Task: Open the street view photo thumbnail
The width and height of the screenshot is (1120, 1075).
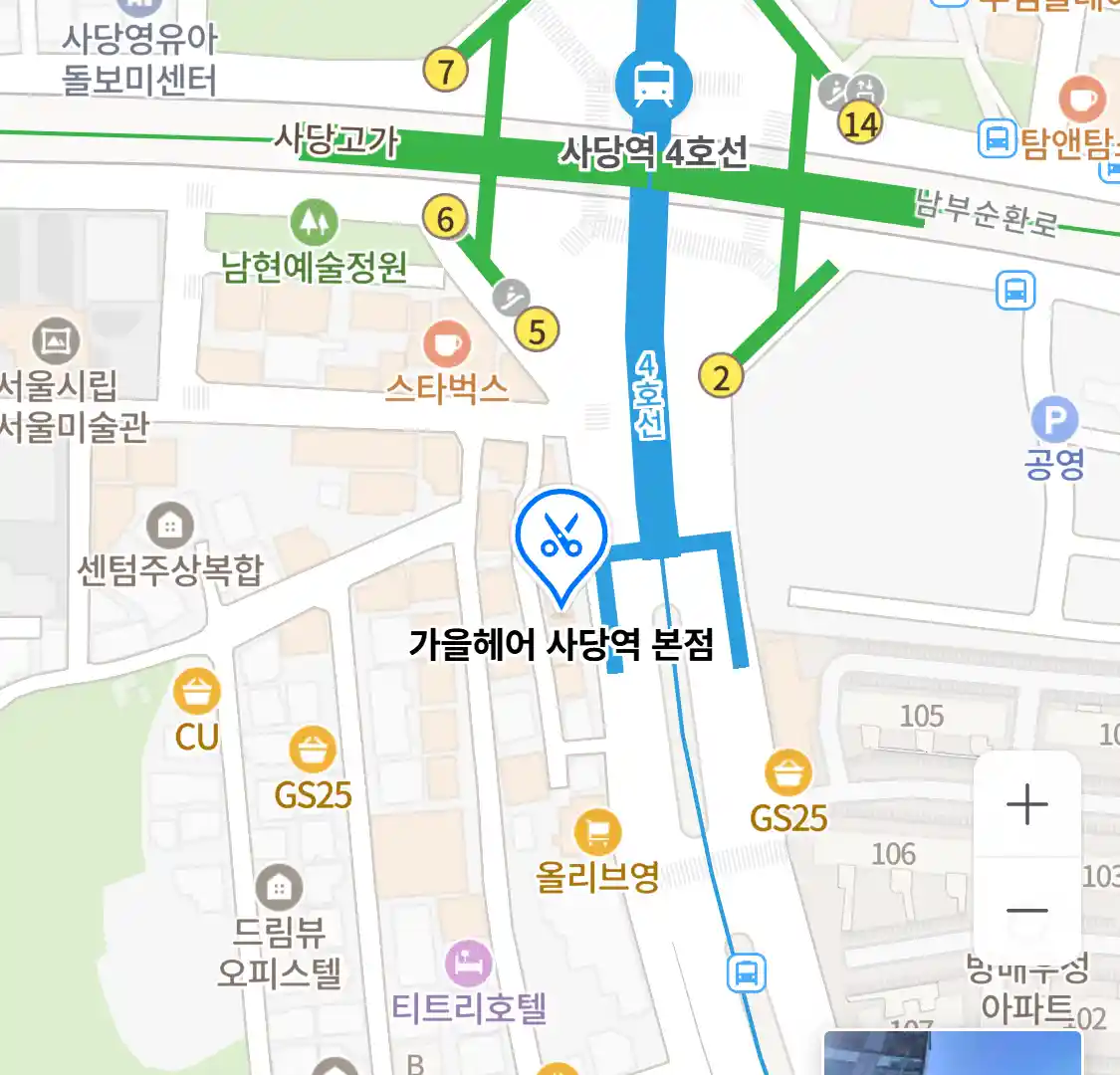Action: 952,1053
